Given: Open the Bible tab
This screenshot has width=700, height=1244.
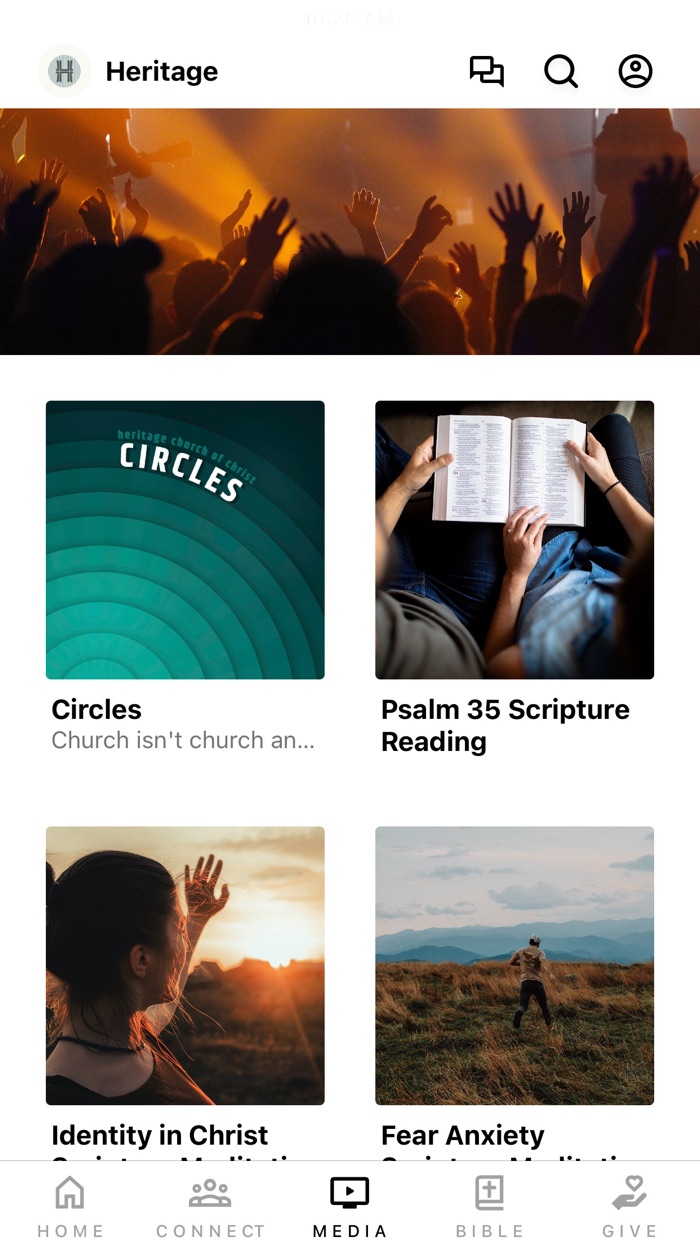Looking at the screenshot, I should [490, 1205].
